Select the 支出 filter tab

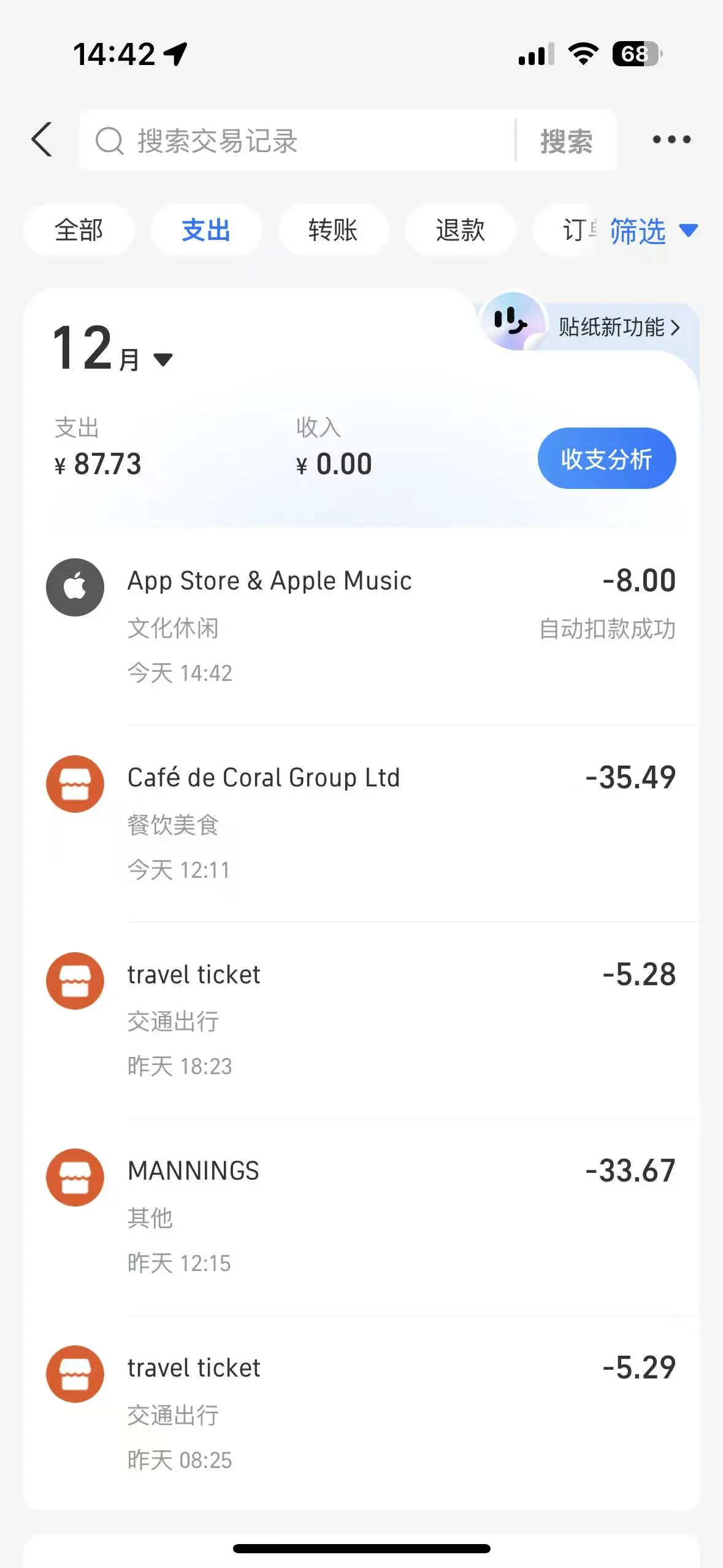tap(206, 231)
